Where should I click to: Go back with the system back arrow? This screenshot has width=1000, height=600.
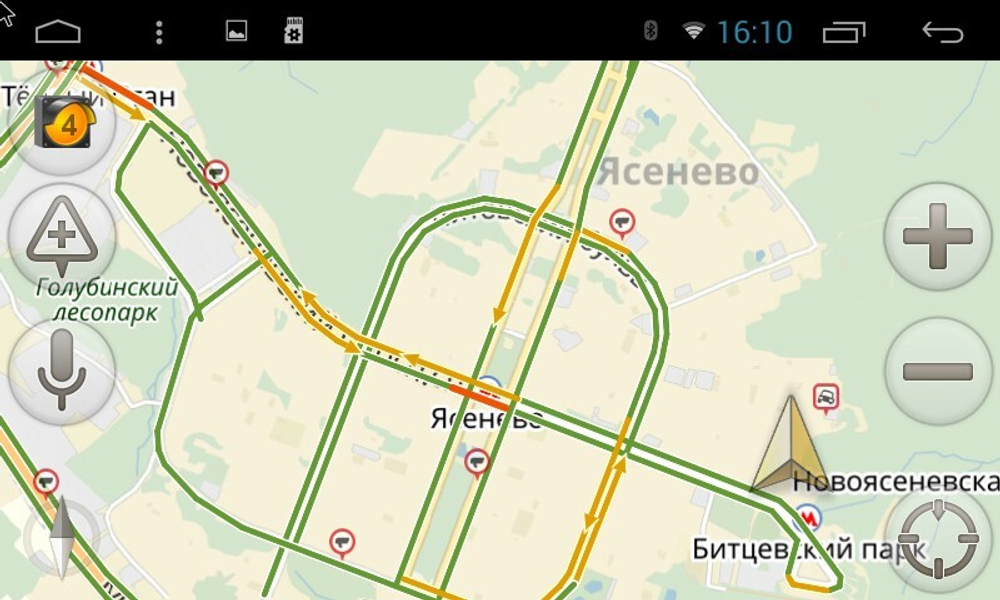941,32
